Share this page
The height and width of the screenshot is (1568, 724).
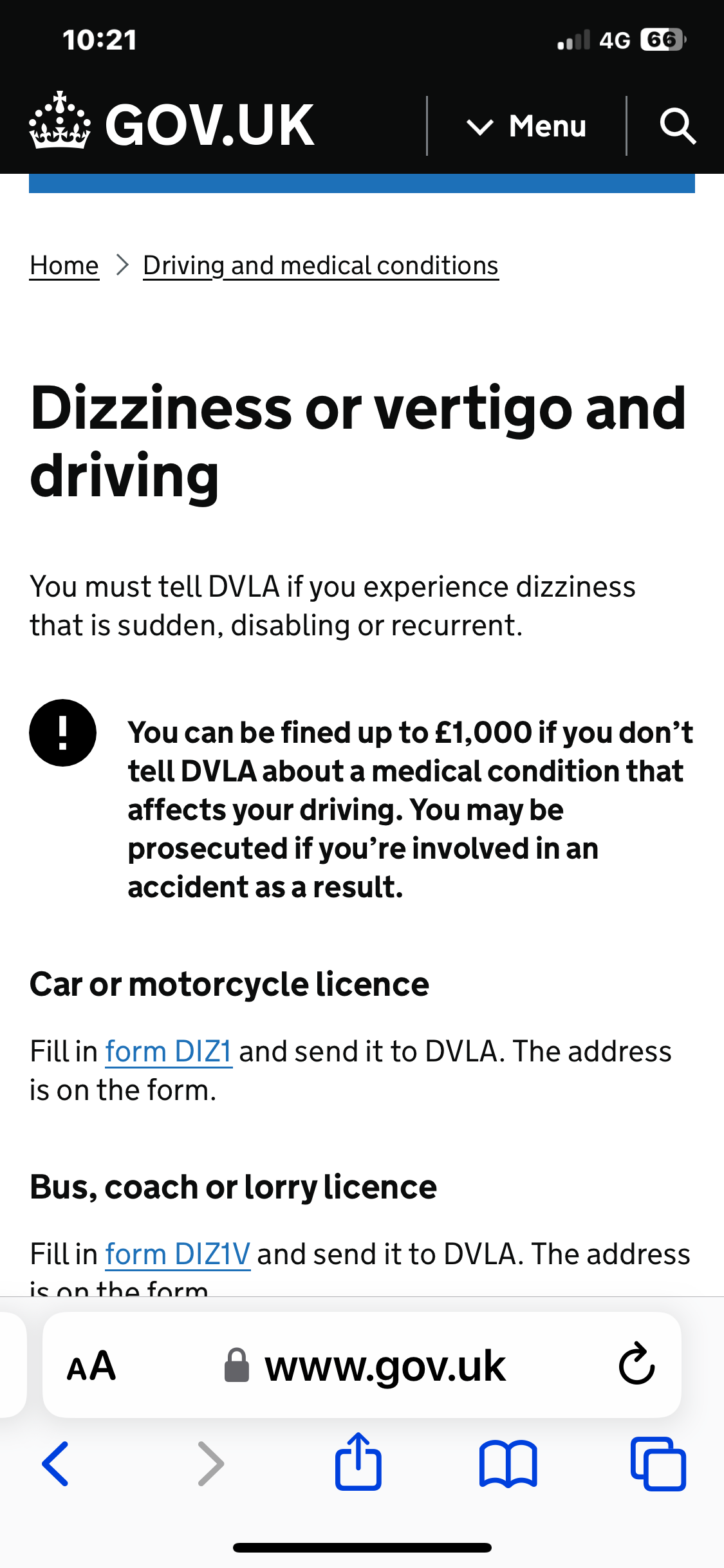358,1462
